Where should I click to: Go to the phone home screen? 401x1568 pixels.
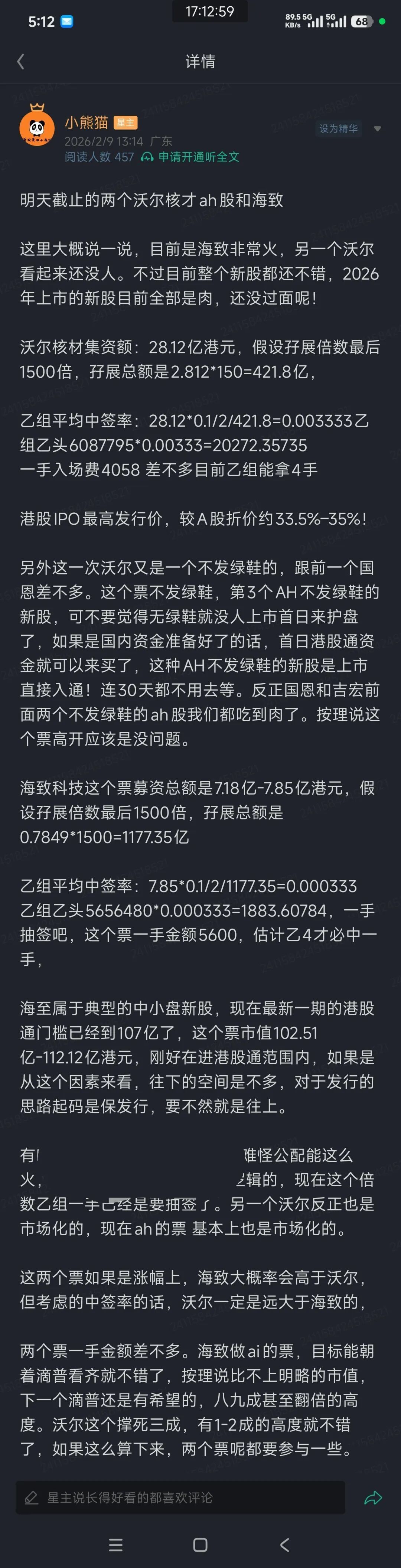[200, 1544]
